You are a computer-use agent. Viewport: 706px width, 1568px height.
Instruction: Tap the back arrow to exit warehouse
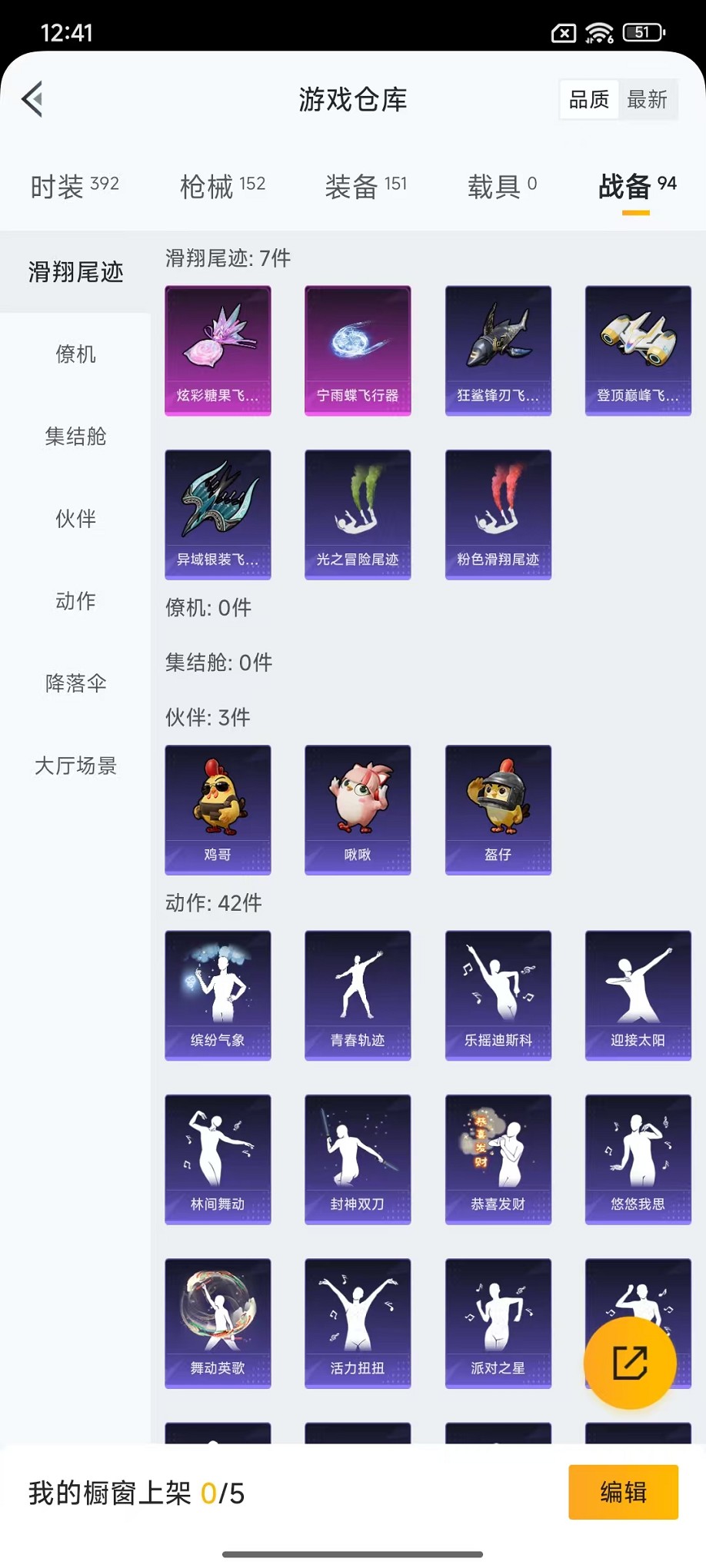click(32, 100)
